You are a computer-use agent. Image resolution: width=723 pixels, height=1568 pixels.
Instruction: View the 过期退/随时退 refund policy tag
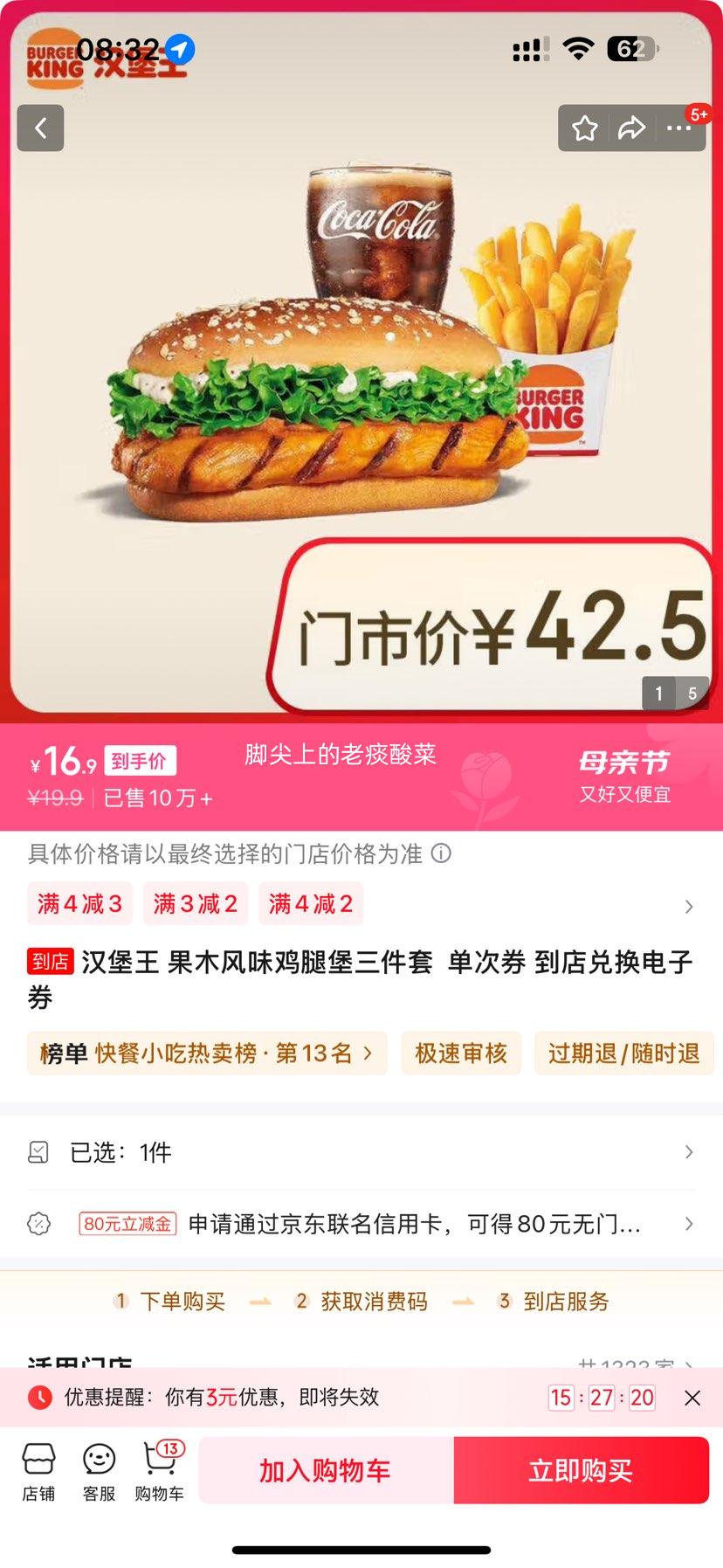623,1053
